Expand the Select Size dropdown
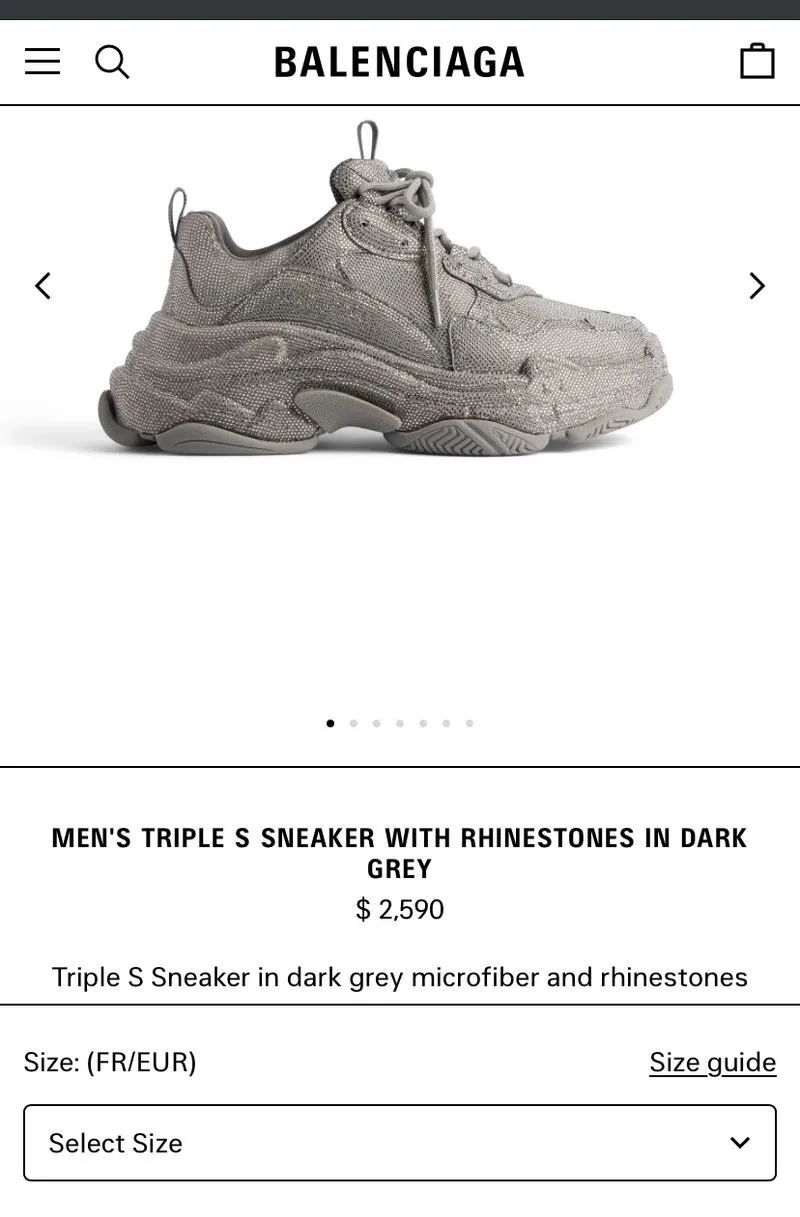This screenshot has height=1217, width=800. coord(400,1143)
